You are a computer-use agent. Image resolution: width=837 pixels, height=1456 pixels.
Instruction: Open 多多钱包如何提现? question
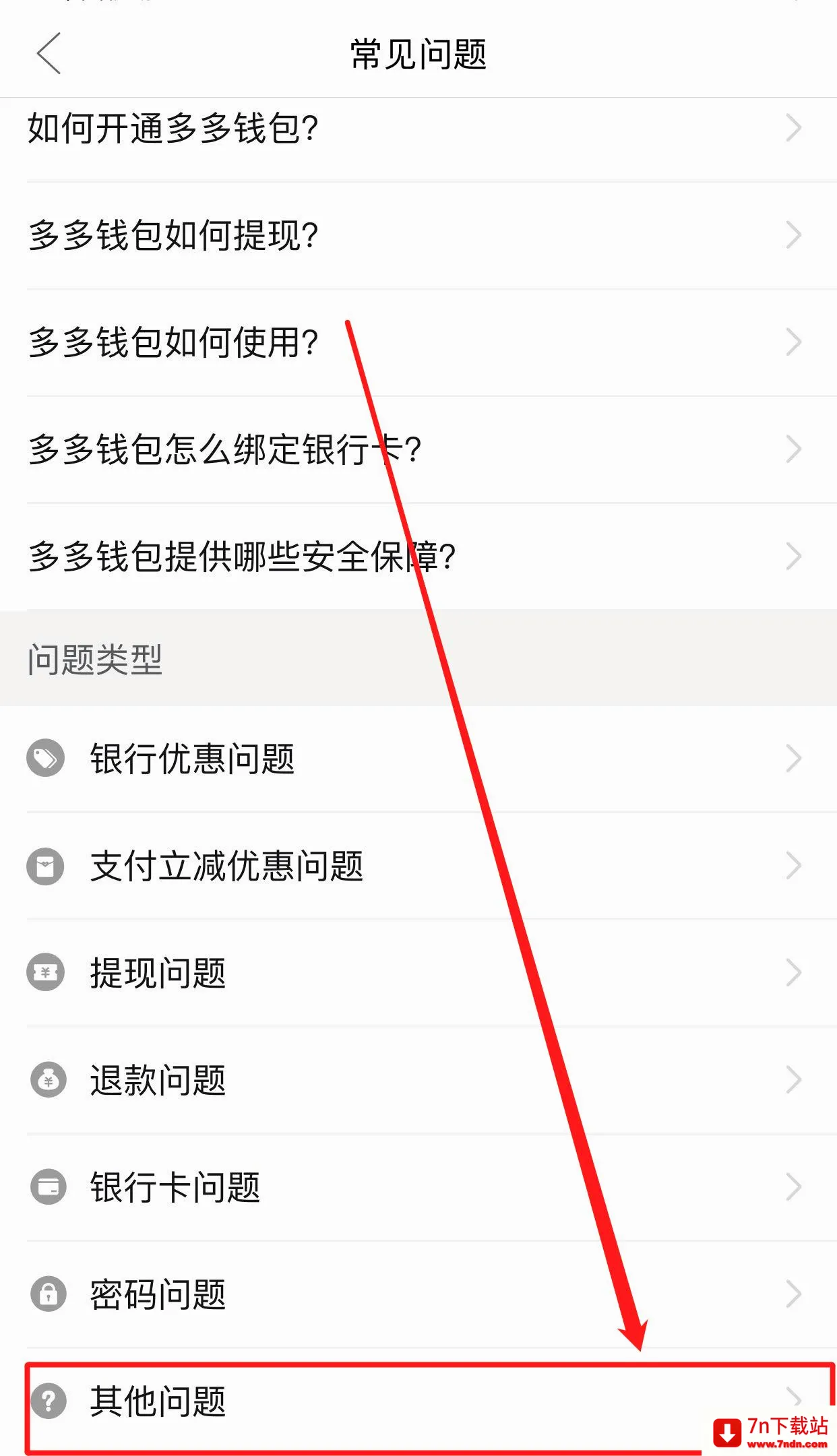pyautogui.click(x=418, y=235)
